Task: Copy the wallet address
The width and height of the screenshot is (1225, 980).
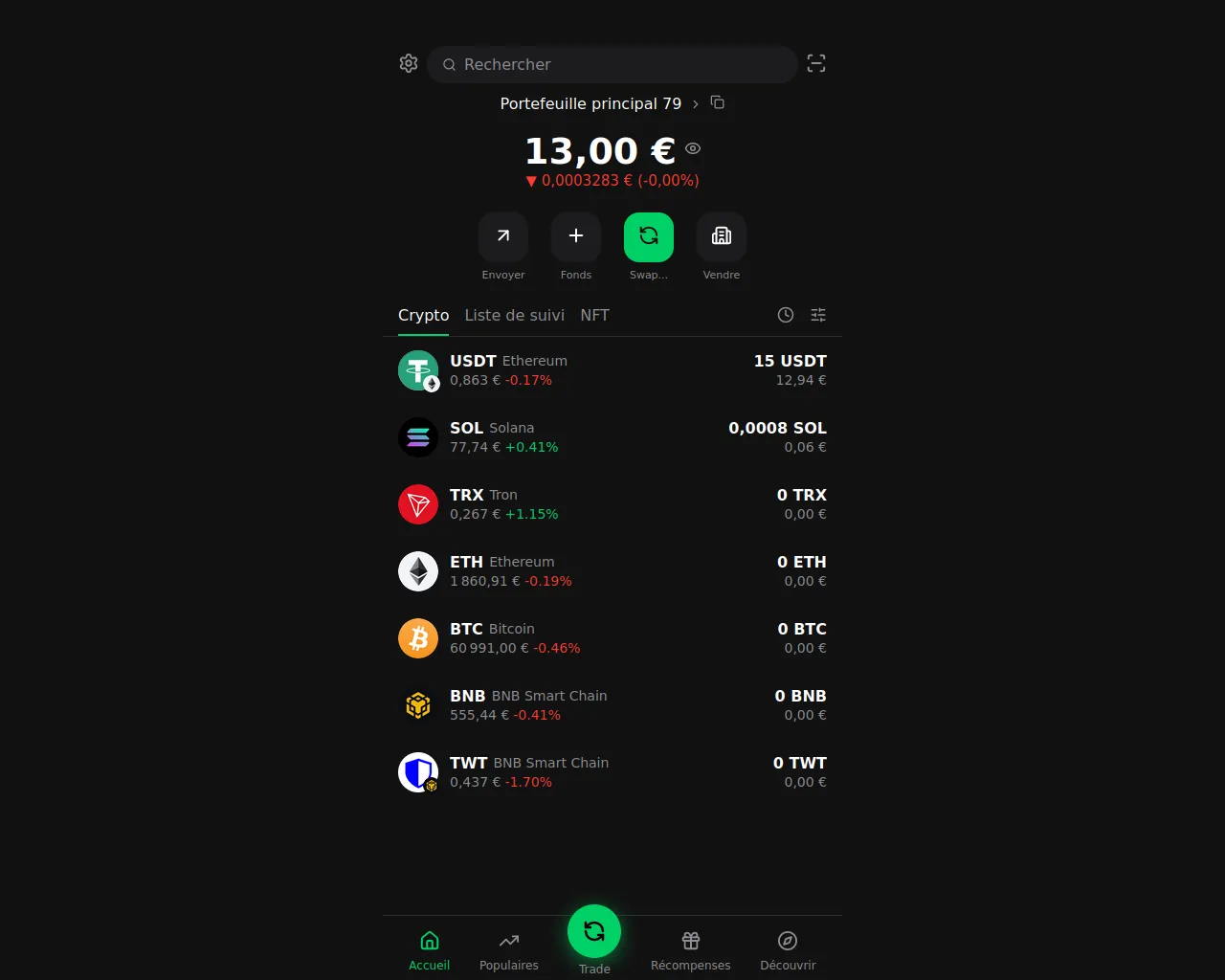Action: (x=718, y=102)
